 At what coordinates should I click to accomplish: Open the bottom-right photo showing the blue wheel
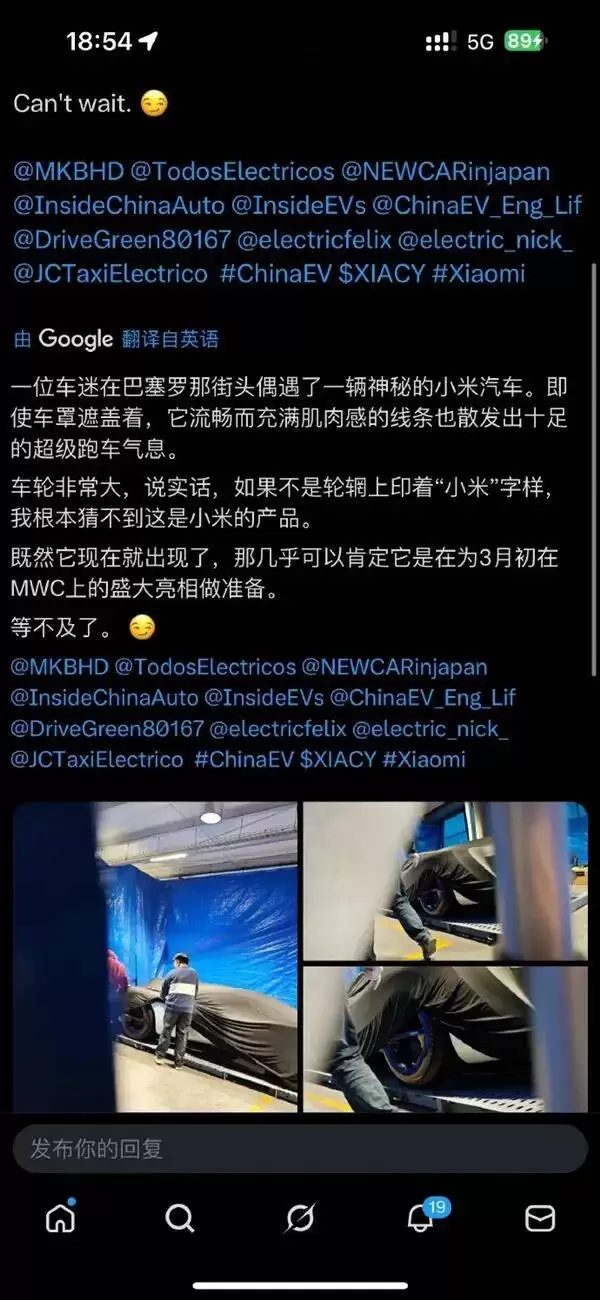(x=445, y=1039)
